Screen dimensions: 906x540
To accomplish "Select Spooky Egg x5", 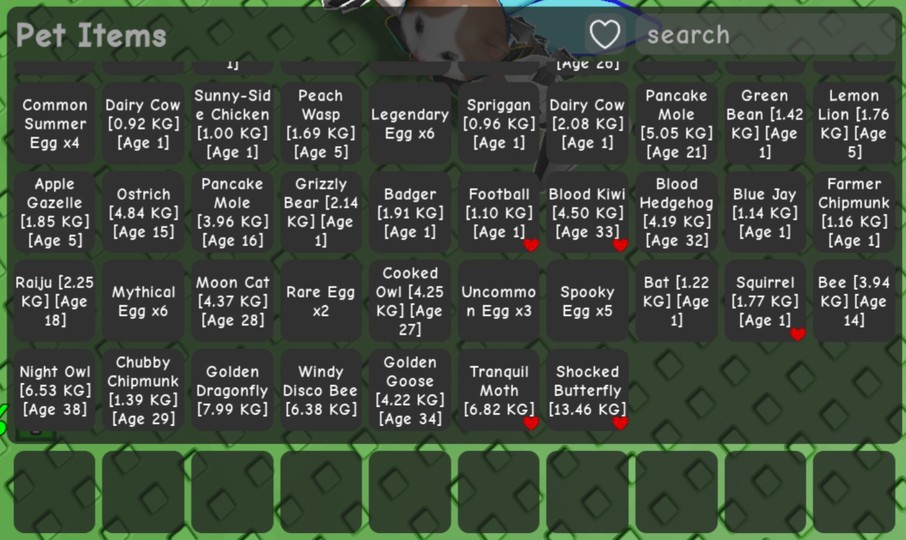I will [587, 302].
